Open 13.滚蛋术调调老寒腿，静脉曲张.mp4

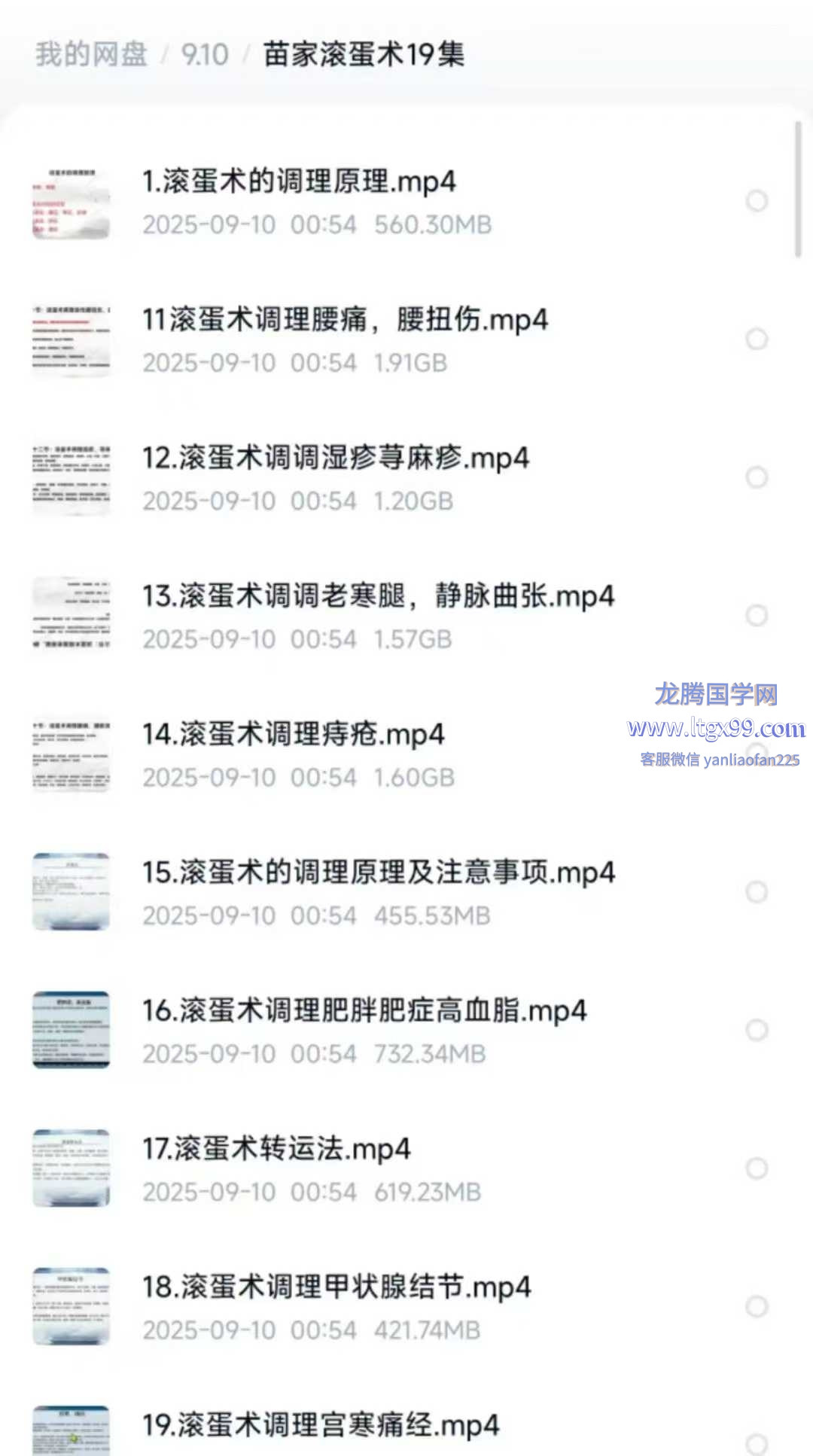pyautogui.click(x=379, y=596)
